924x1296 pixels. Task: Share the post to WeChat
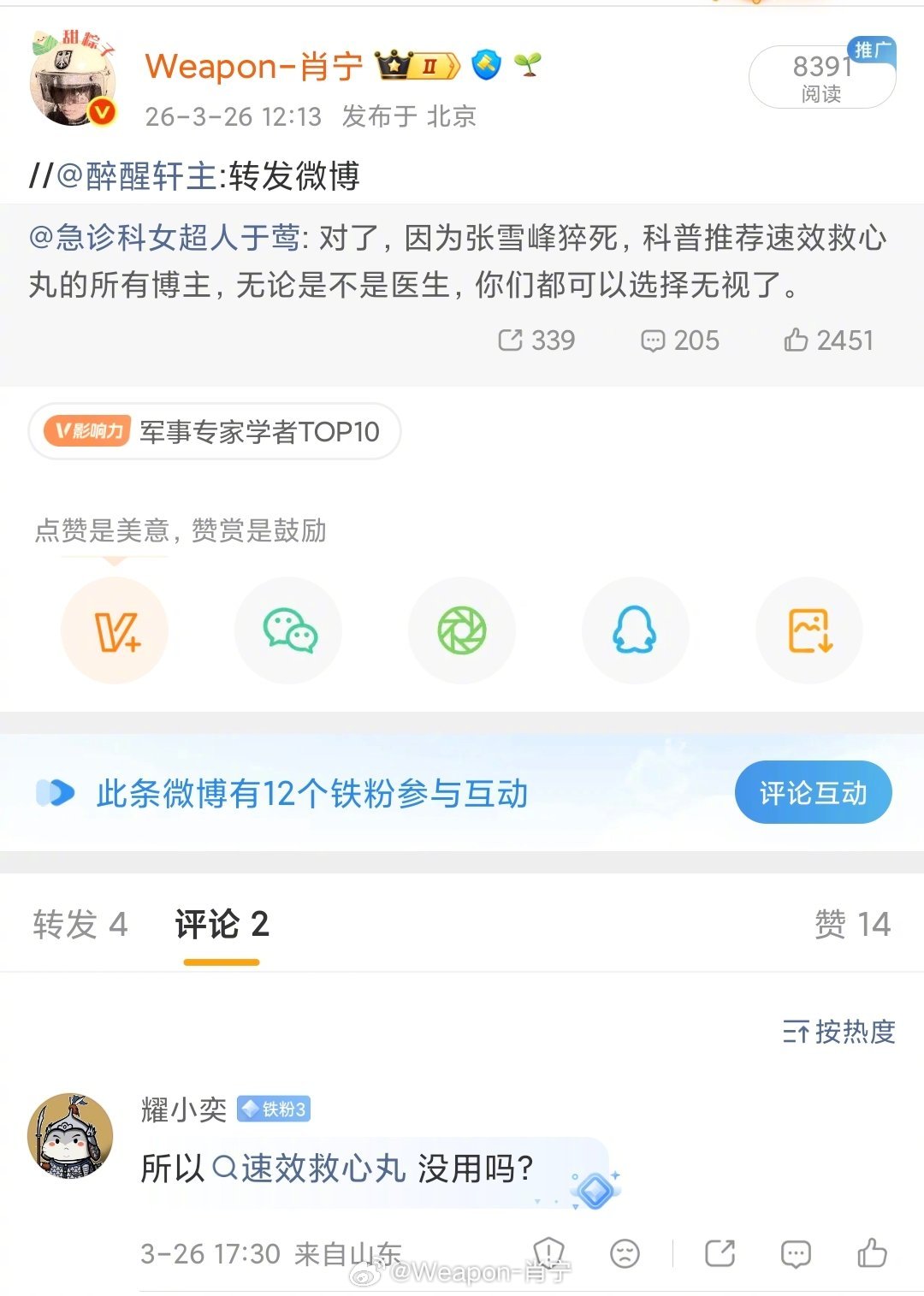click(x=288, y=630)
